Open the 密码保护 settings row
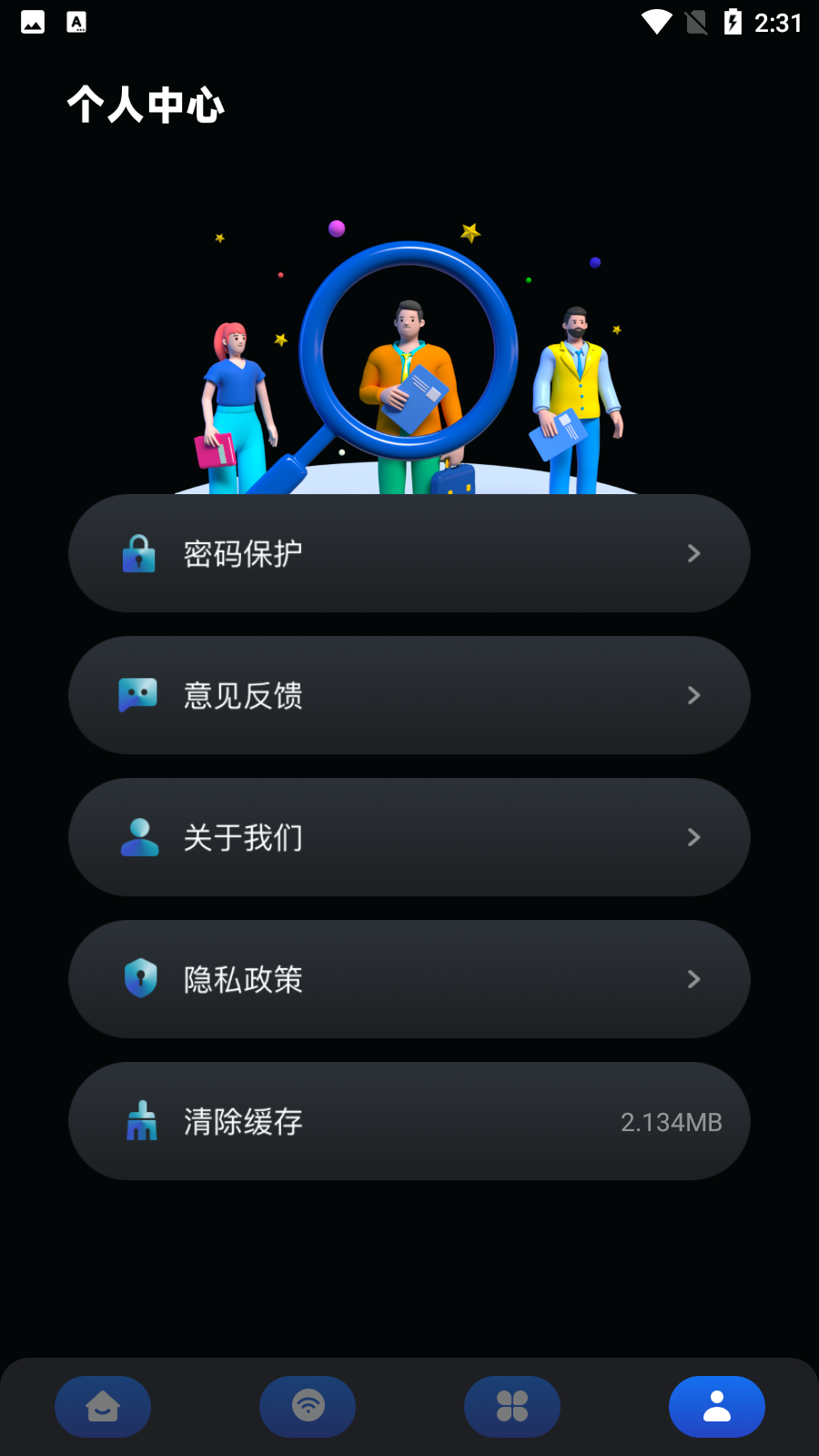The image size is (819, 1456). coord(409,553)
